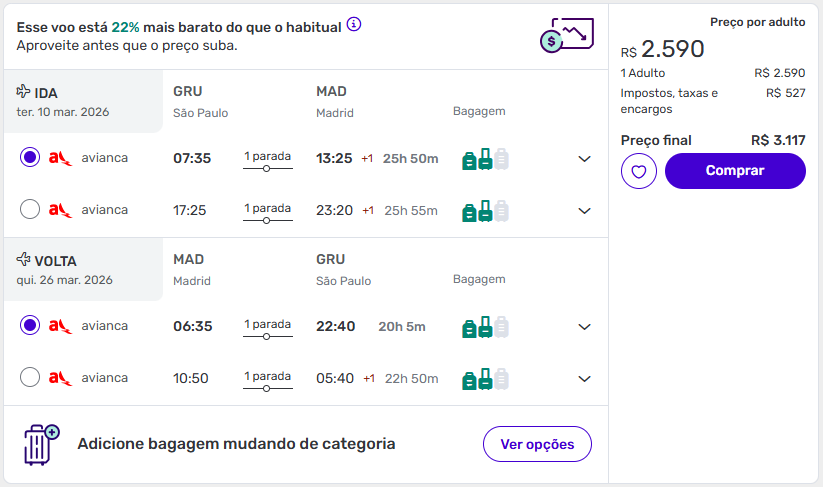Expand details for the 17:25 flight
823x487 pixels.
[x=585, y=211]
